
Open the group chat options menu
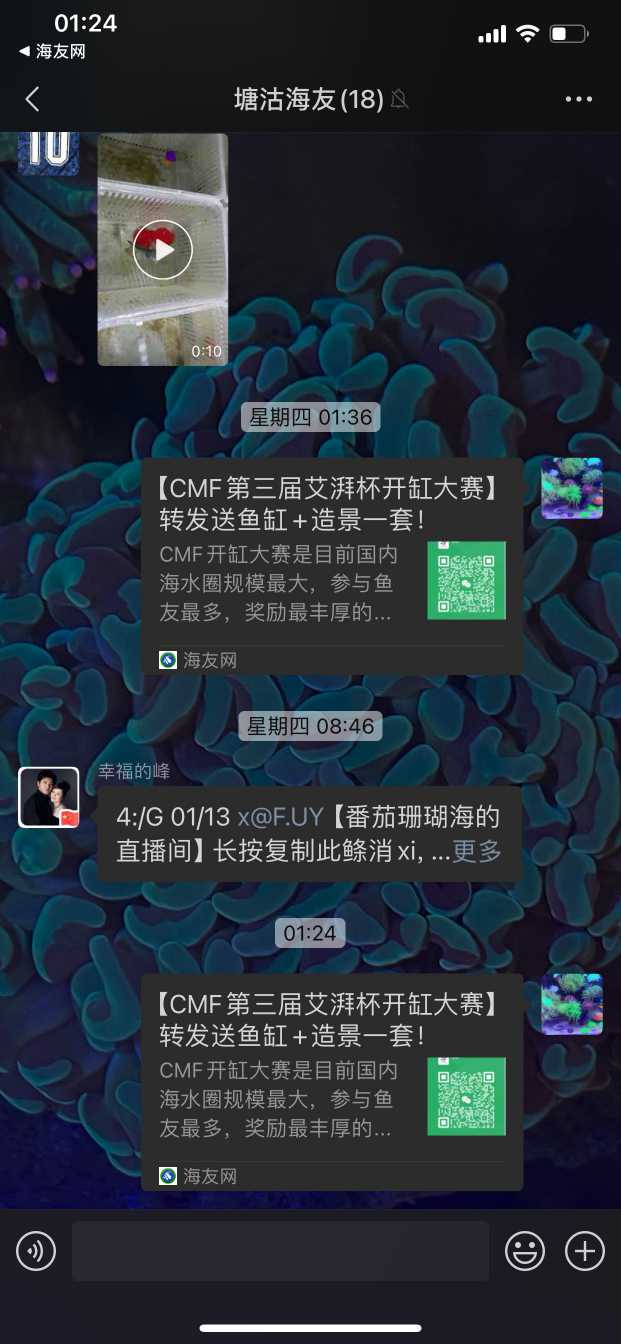tap(579, 99)
